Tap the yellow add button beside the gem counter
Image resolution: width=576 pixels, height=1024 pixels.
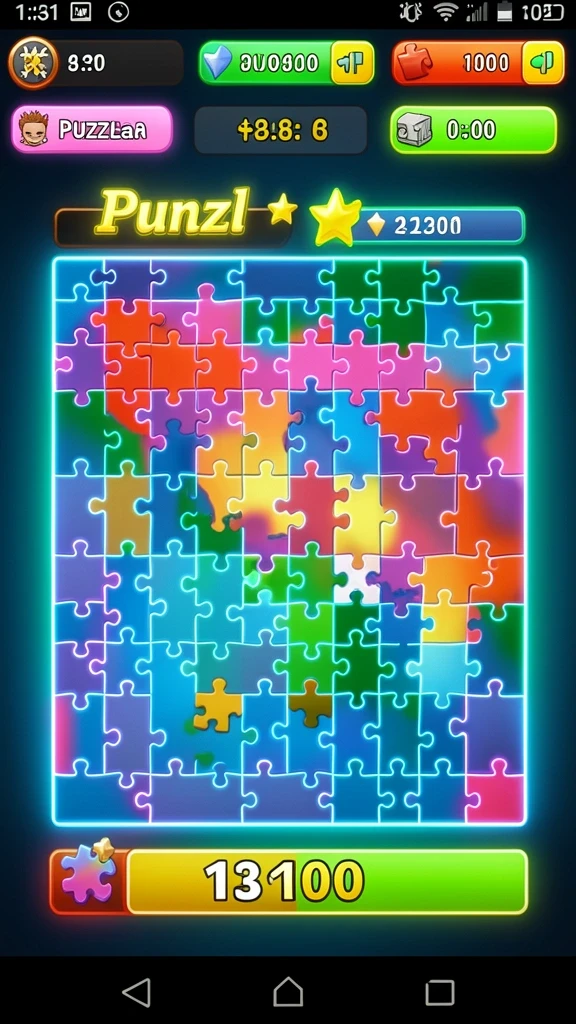[x=353, y=63]
